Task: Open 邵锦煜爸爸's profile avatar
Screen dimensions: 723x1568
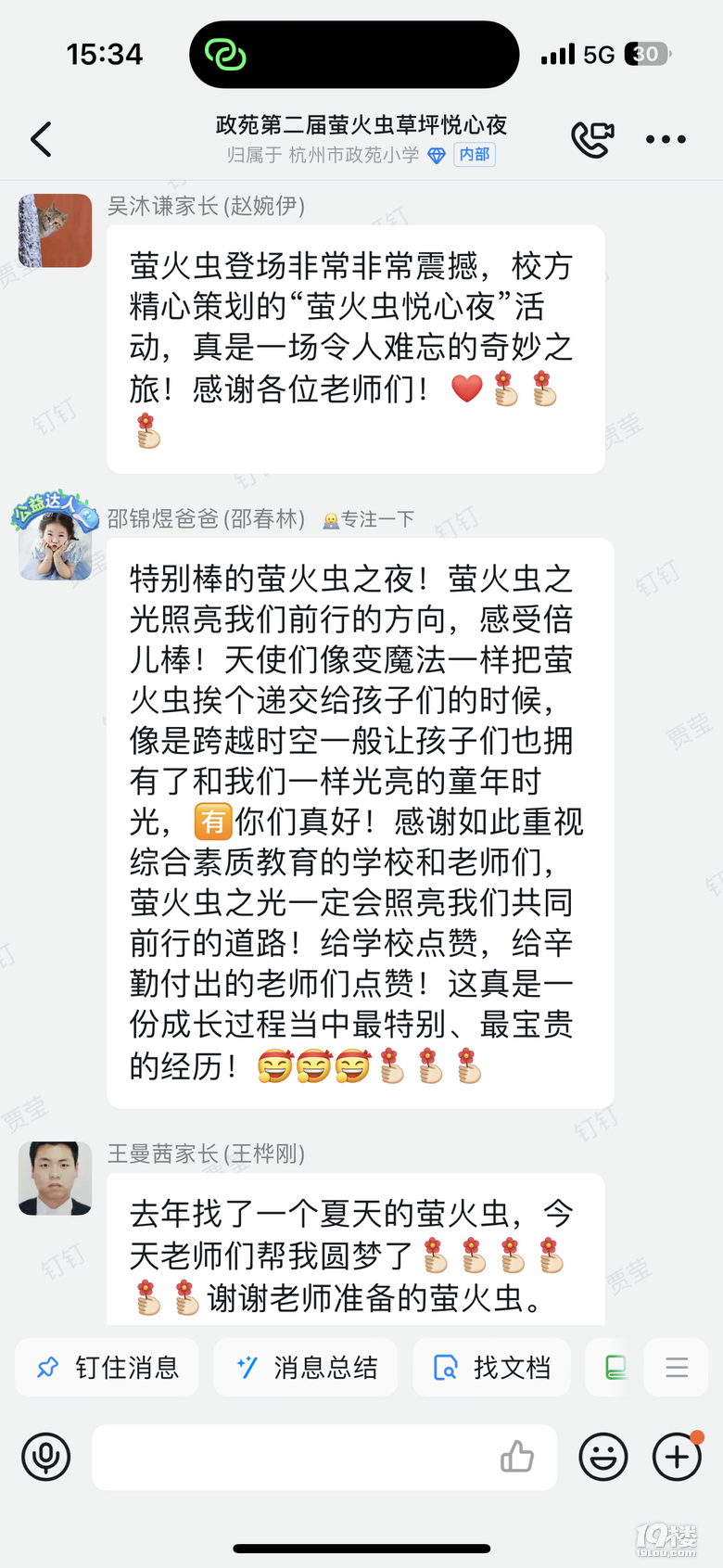Action: pyautogui.click(x=56, y=543)
